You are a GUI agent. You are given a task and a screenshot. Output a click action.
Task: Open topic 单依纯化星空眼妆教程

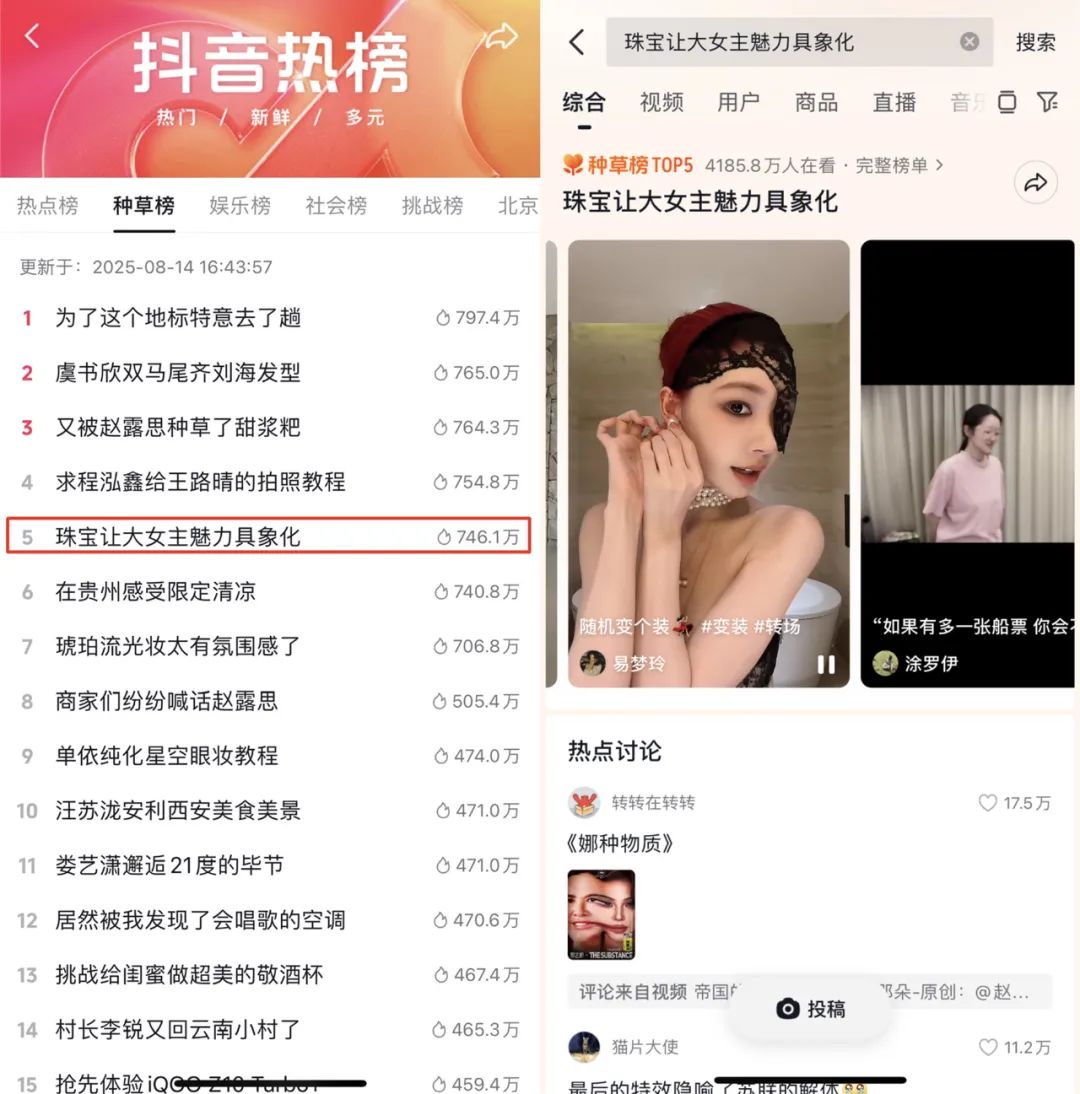(x=167, y=756)
